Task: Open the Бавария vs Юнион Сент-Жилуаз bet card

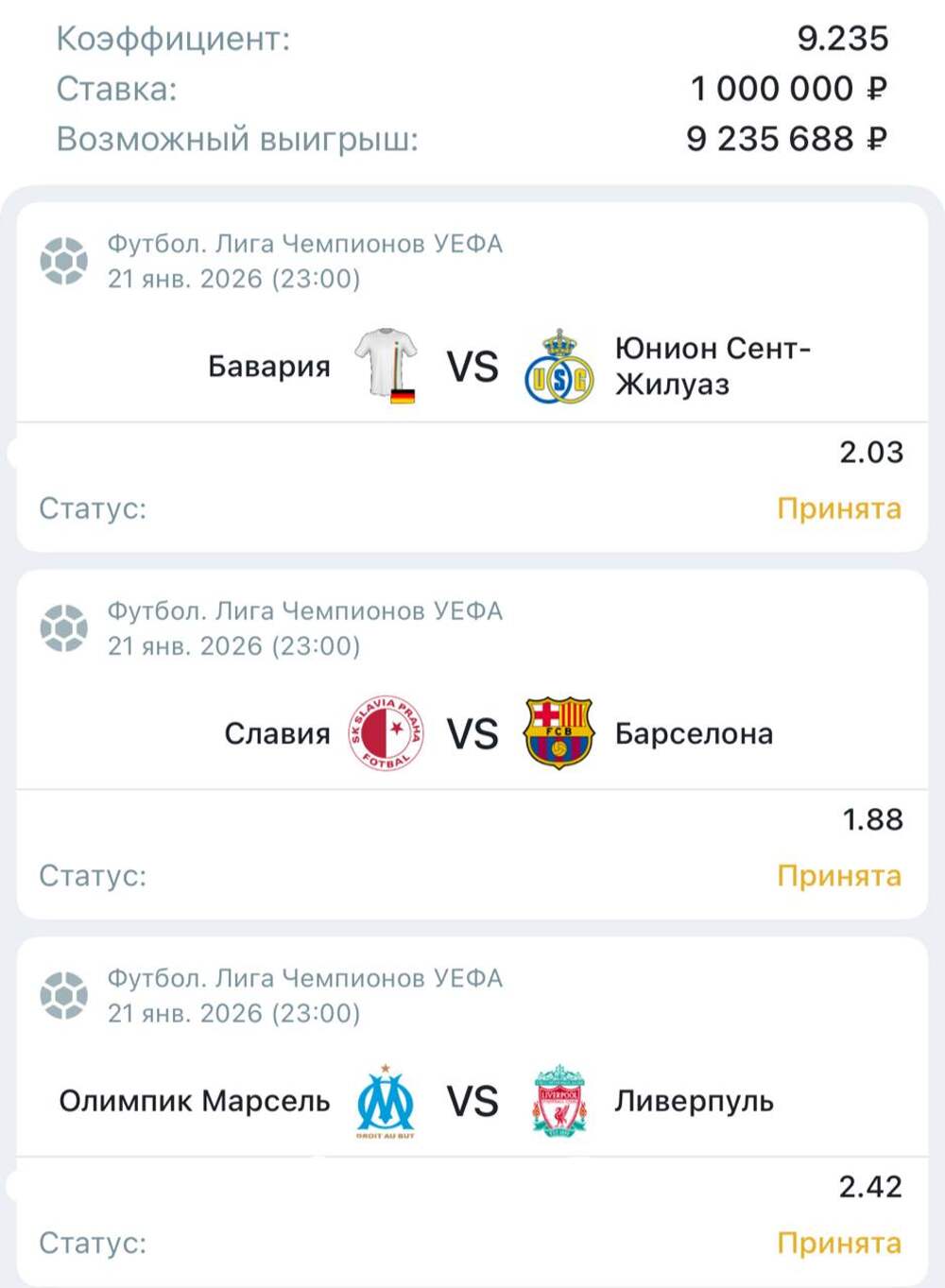Action: [472, 367]
